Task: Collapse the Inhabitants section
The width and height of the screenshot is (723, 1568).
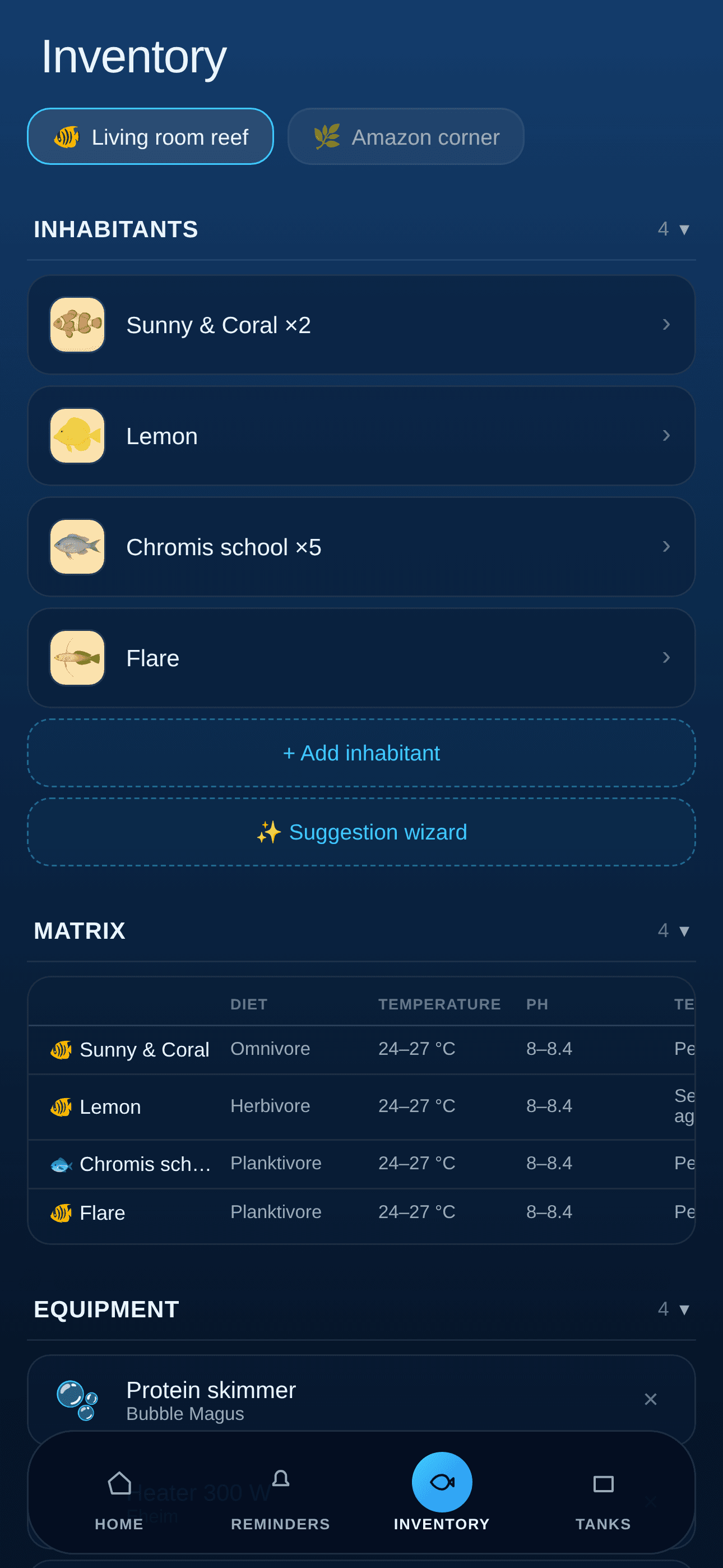Action: tap(673, 229)
